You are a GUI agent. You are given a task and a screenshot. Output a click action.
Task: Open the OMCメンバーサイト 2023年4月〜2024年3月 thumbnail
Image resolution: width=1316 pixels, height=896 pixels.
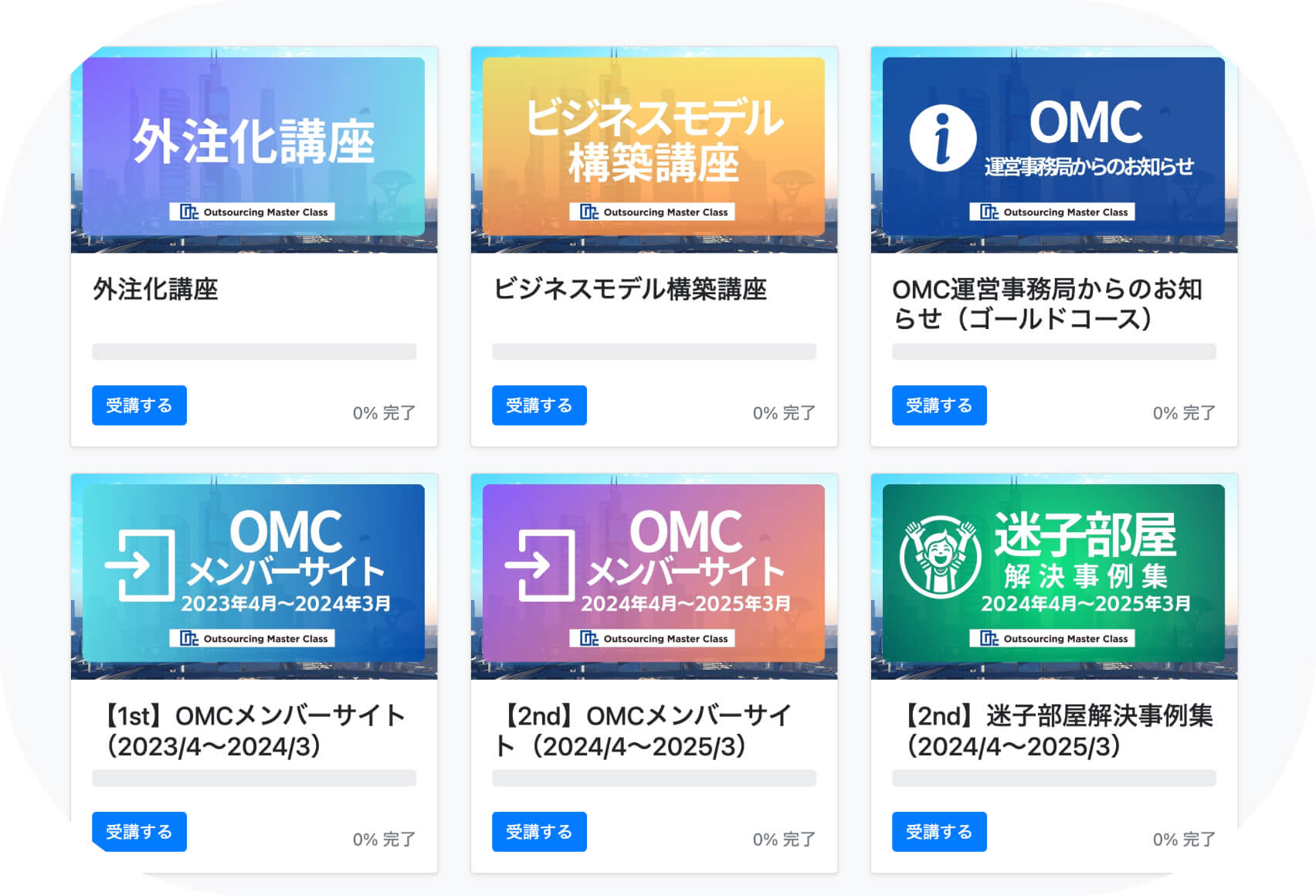coord(254,575)
